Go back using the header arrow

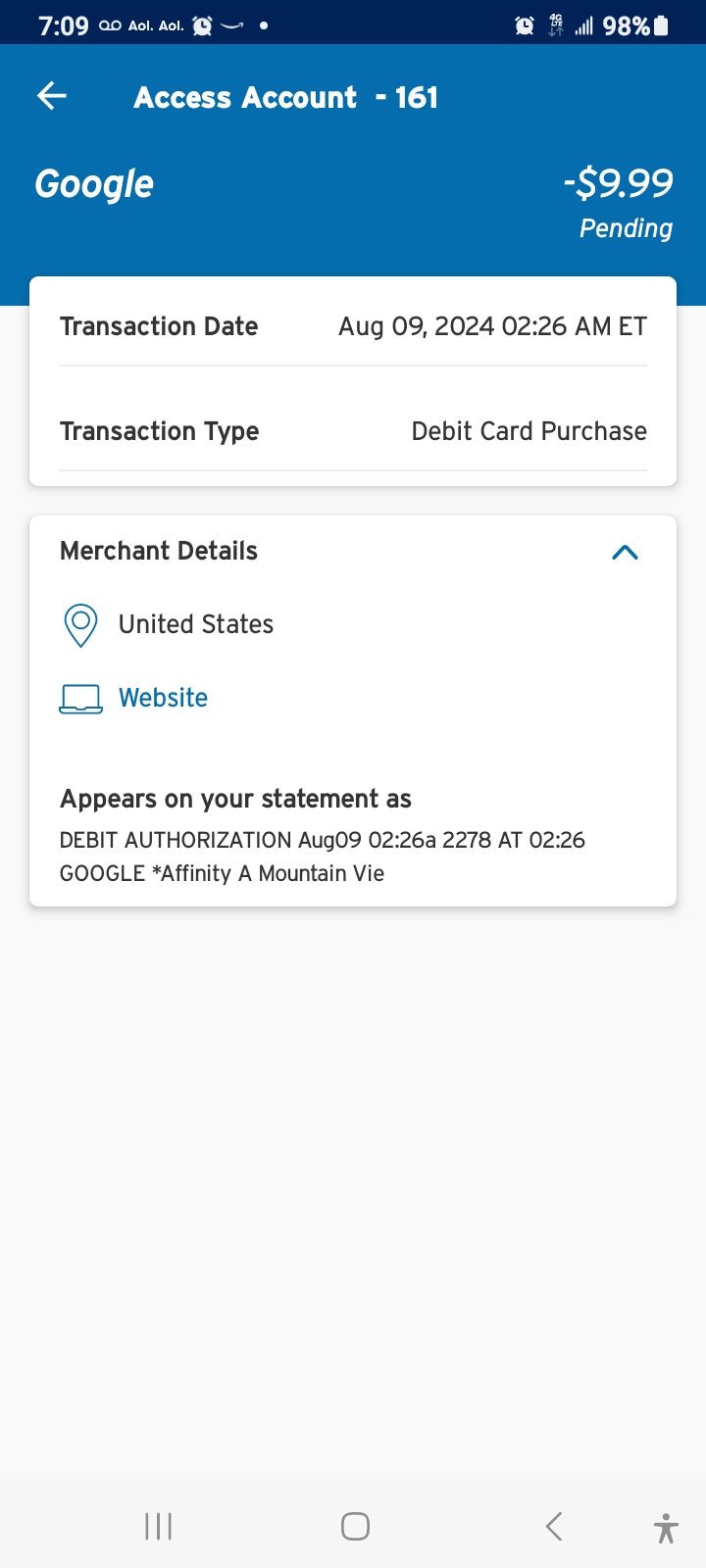point(52,96)
